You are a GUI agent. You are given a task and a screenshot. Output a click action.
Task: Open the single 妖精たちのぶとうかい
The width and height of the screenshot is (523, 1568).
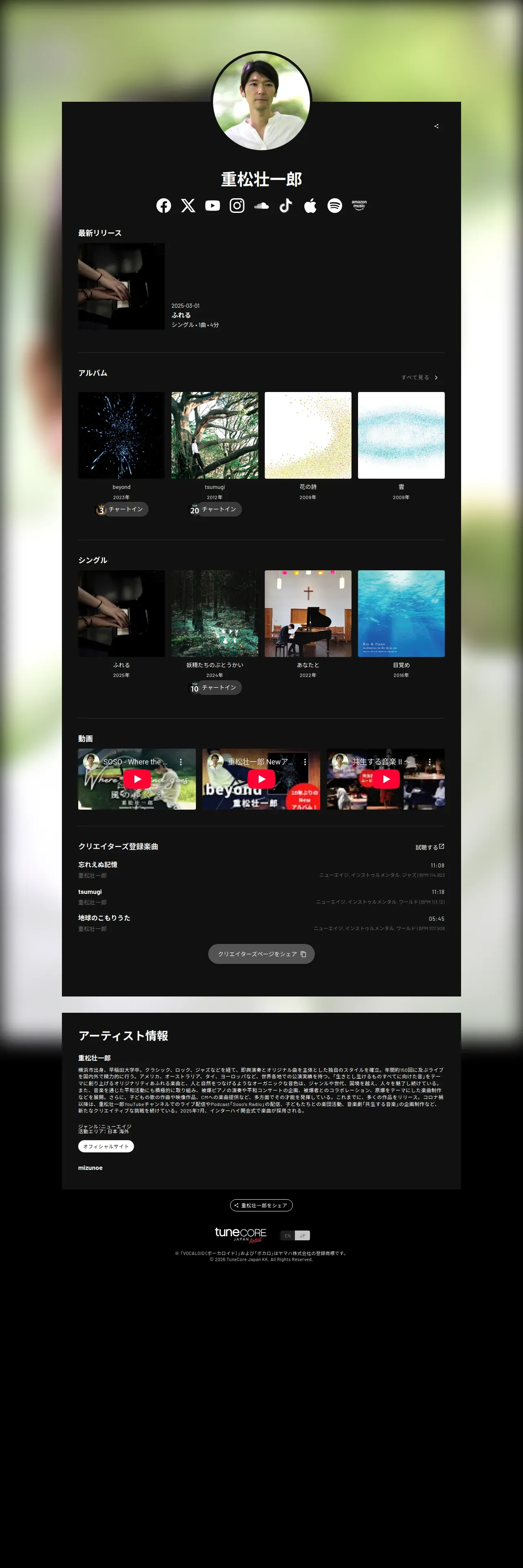tap(214, 613)
